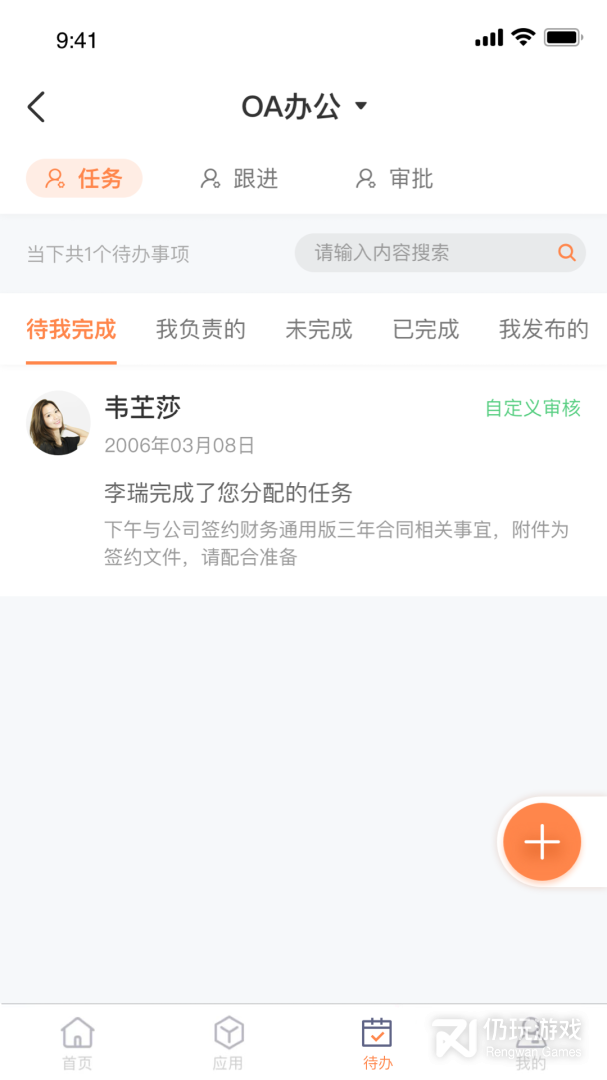Tap the orange search magnifier icon
607x1080 pixels.
(567, 253)
